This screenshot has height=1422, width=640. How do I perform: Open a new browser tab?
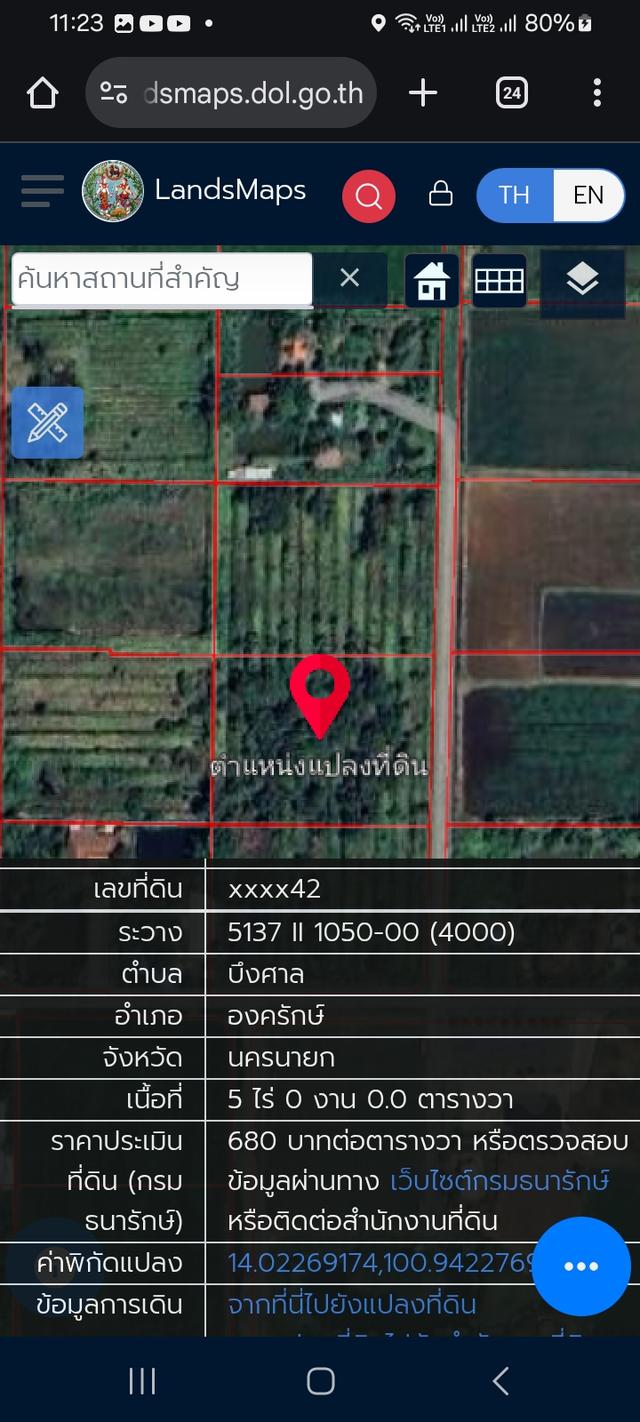tap(423, 94)
